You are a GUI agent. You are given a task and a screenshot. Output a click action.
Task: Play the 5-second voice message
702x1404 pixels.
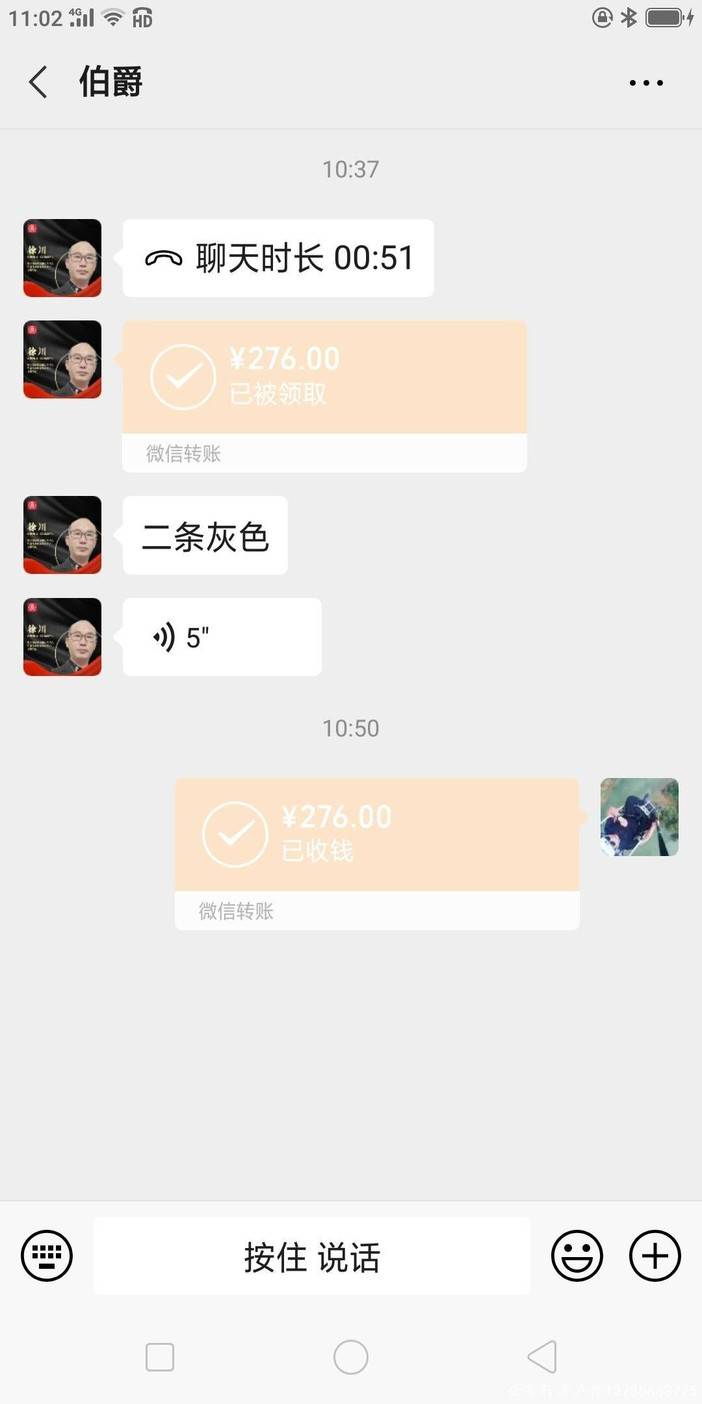pyautogui.click(x=222, y=637)
